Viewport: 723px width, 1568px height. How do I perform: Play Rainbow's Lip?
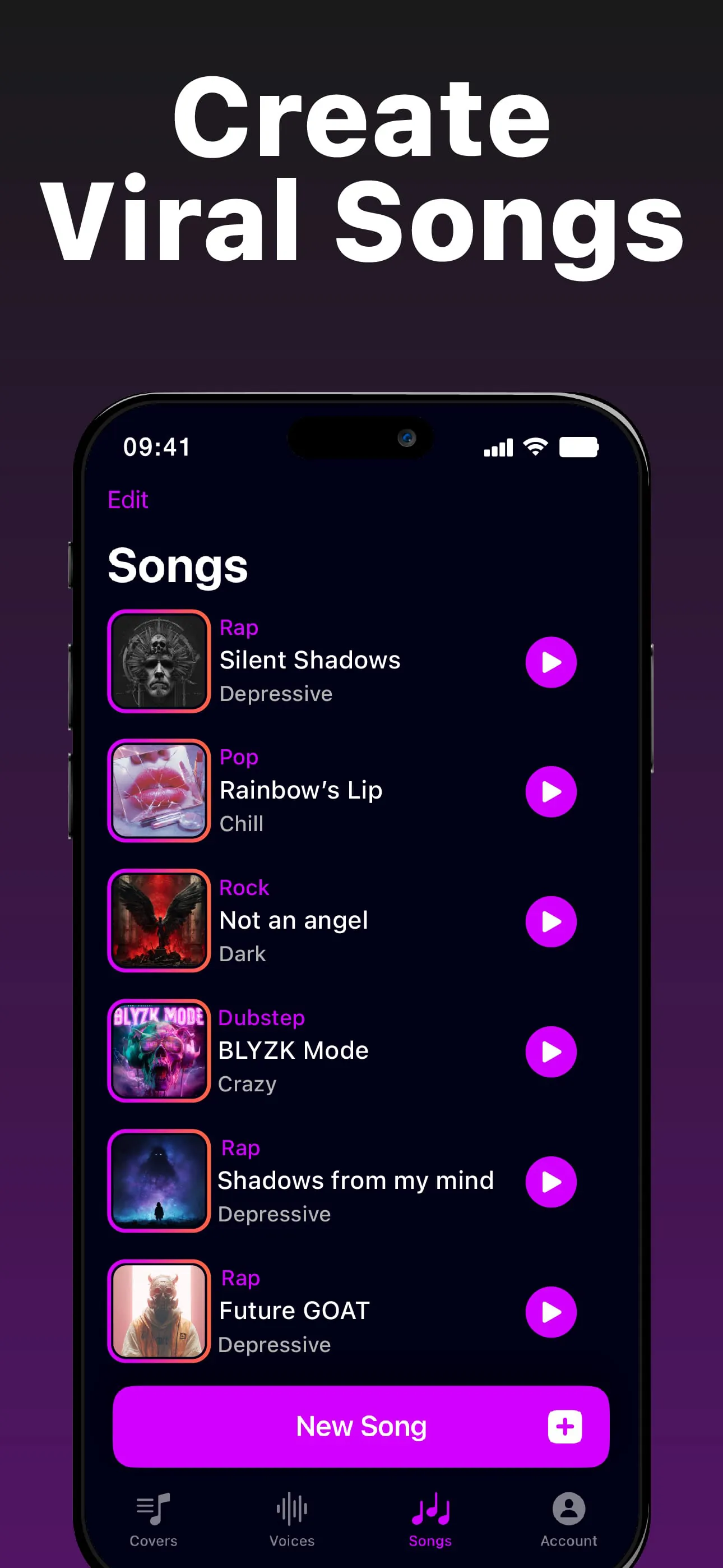[550, 792]
